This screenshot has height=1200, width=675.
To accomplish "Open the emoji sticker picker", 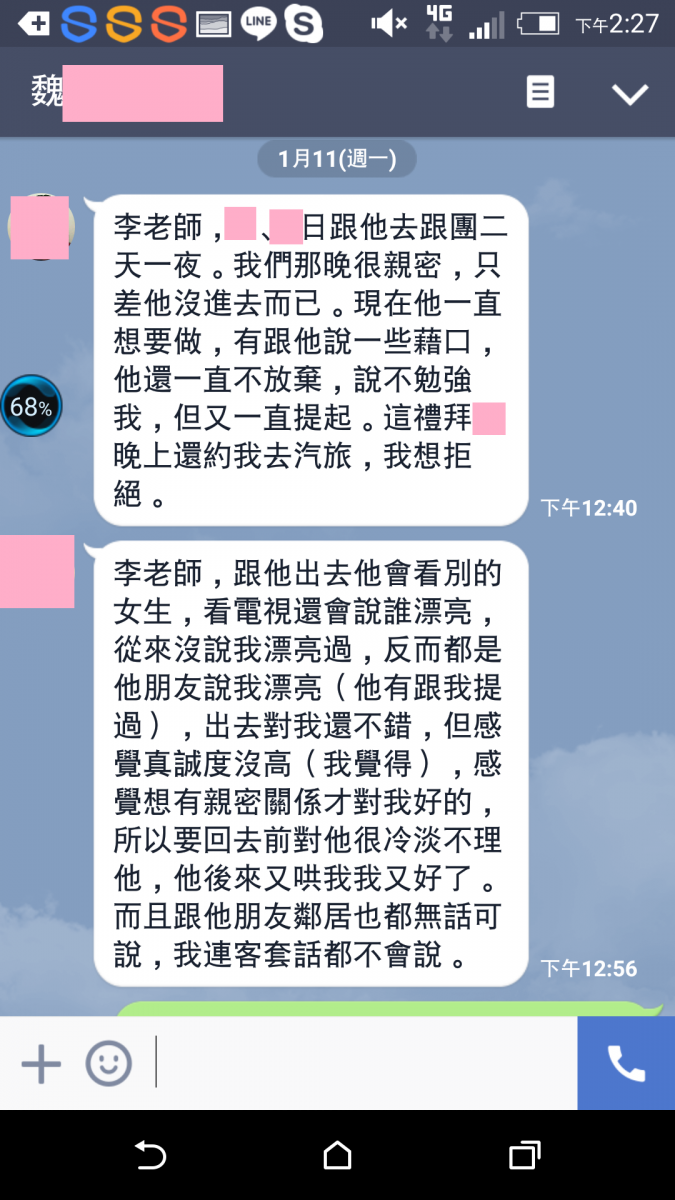I will (x=108, y=1063).
